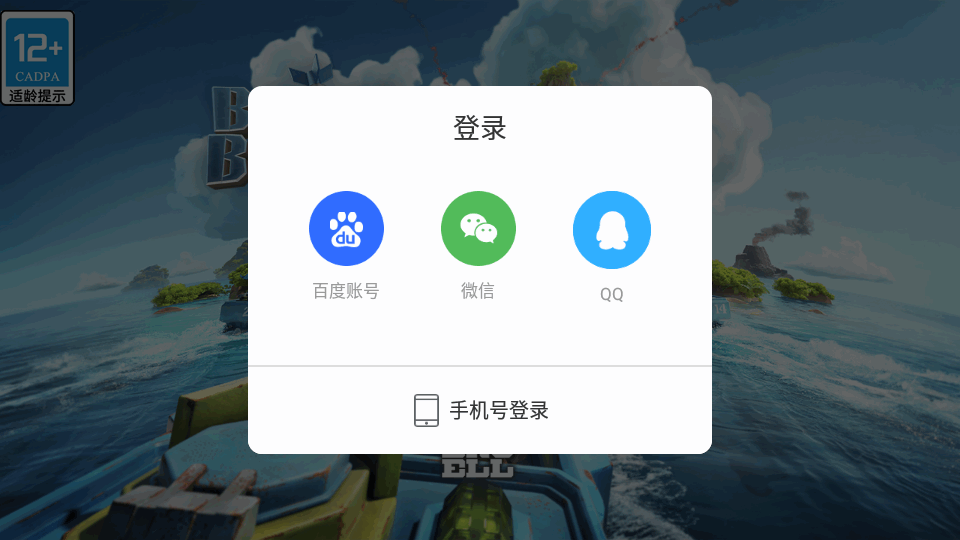Choose WeChat login option

(478, 229)
